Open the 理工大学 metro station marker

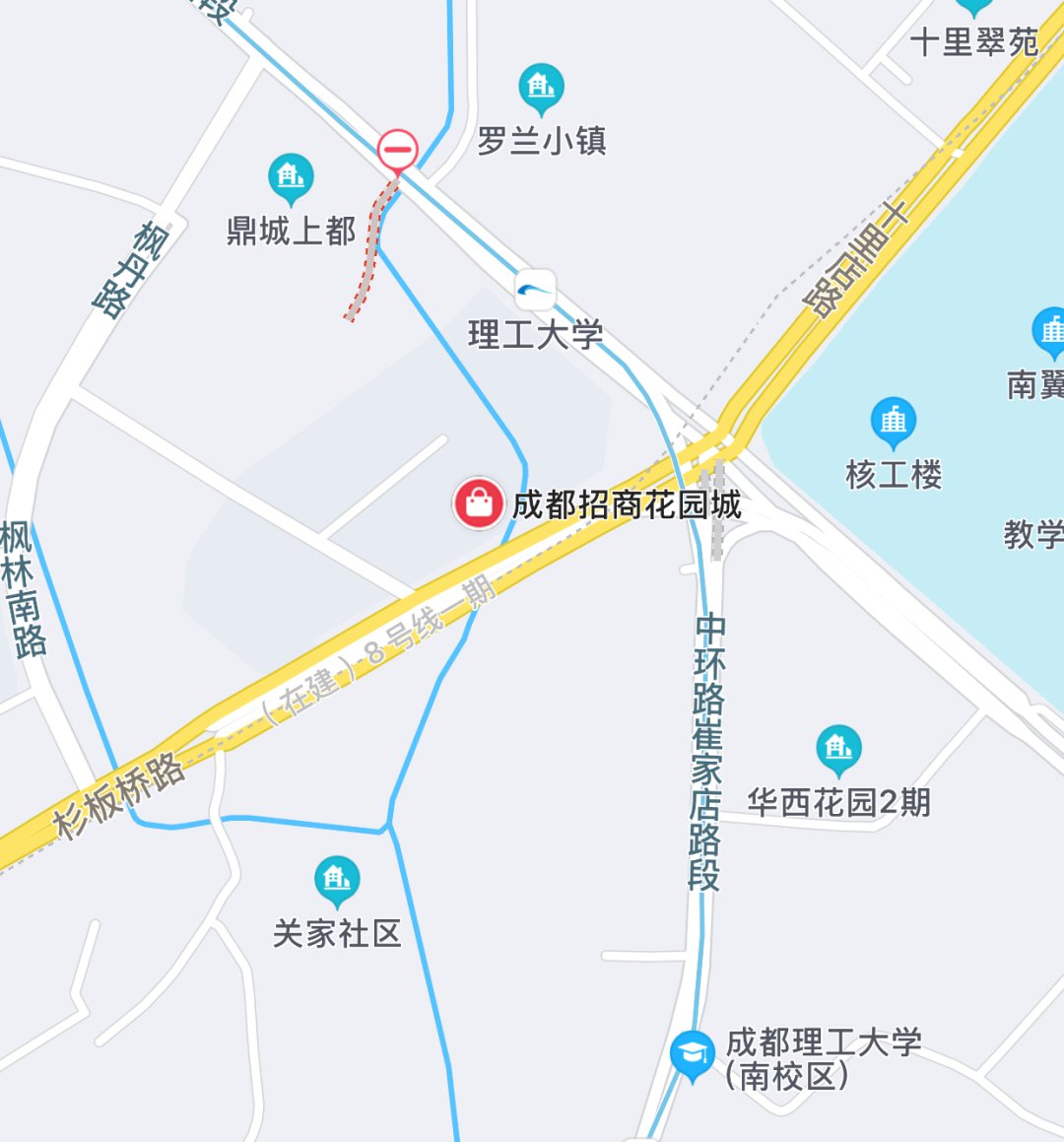click(535, 290)
